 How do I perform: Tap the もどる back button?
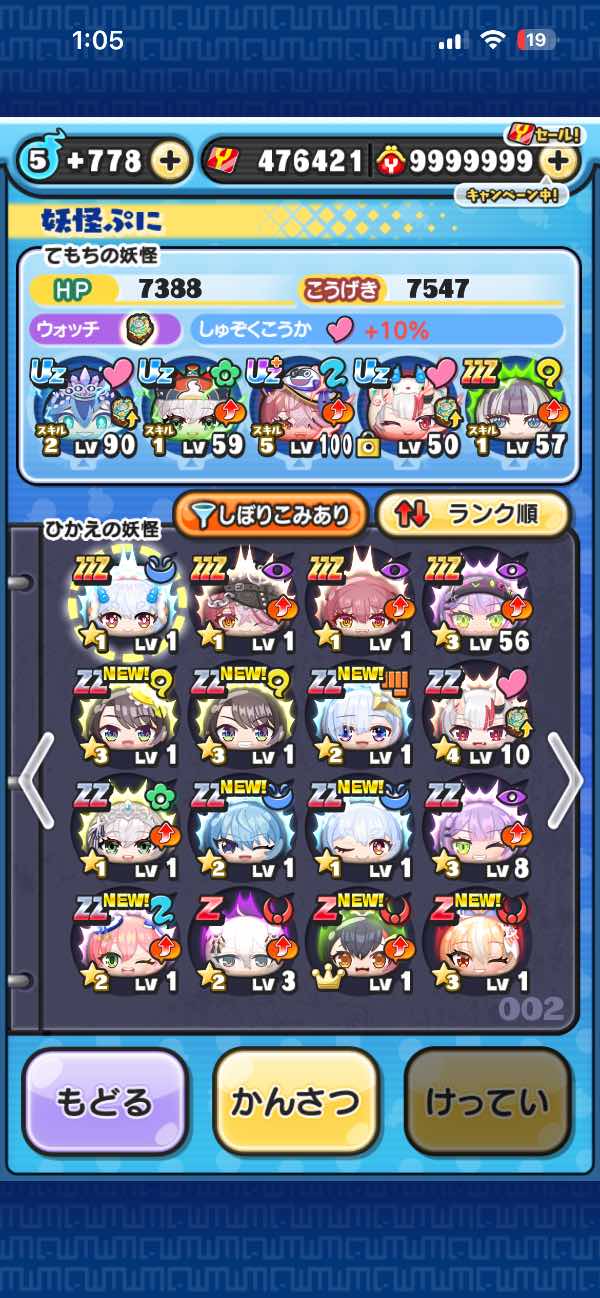(105, 1102)
